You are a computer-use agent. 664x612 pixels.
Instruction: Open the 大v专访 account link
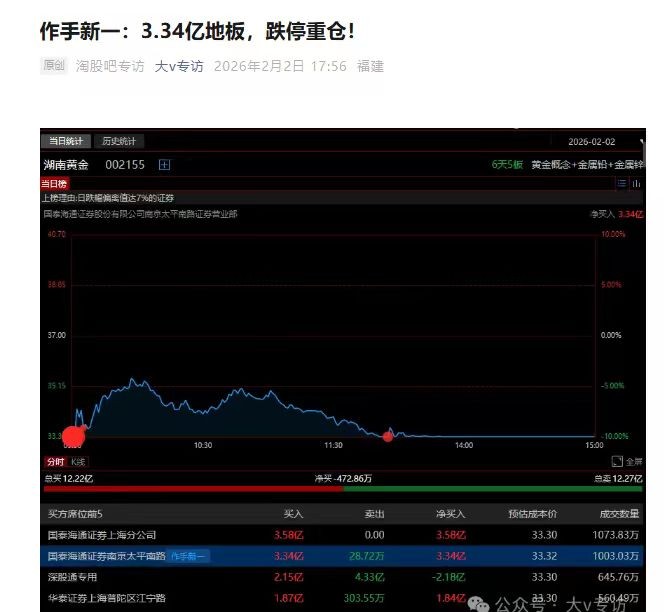point(179,66)
